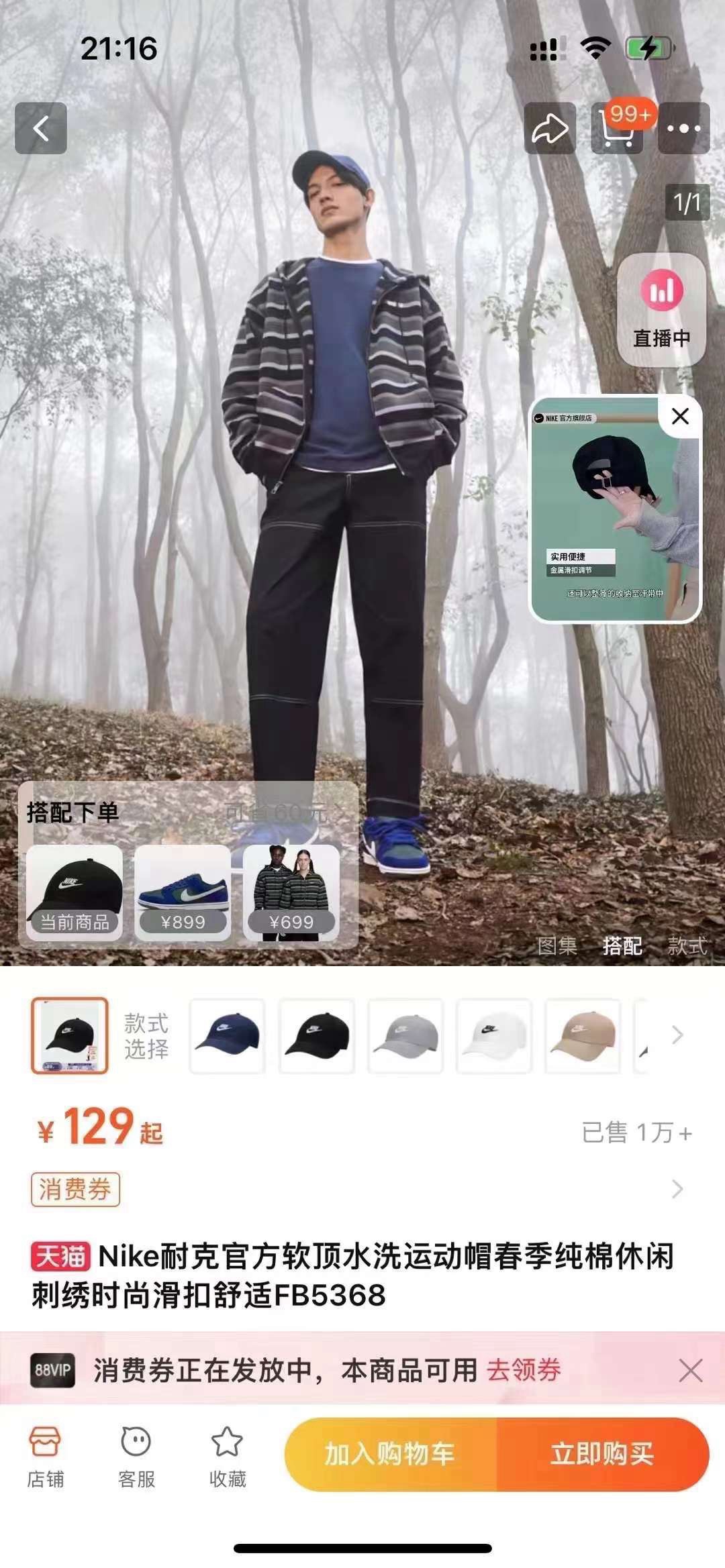The width and height of the screenshot is (725, 1568).
Task: Open the ¥699 striped jacket item
Action: pyautogui.click(x=291, y=892)
